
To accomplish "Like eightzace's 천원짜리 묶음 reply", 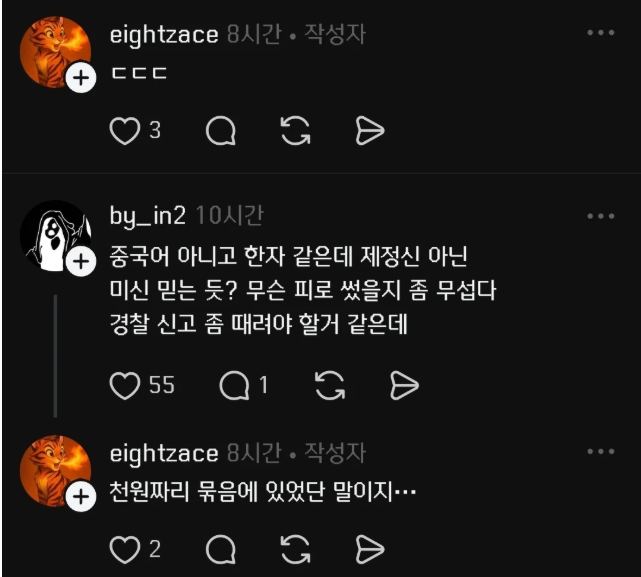I will [124, 548].
